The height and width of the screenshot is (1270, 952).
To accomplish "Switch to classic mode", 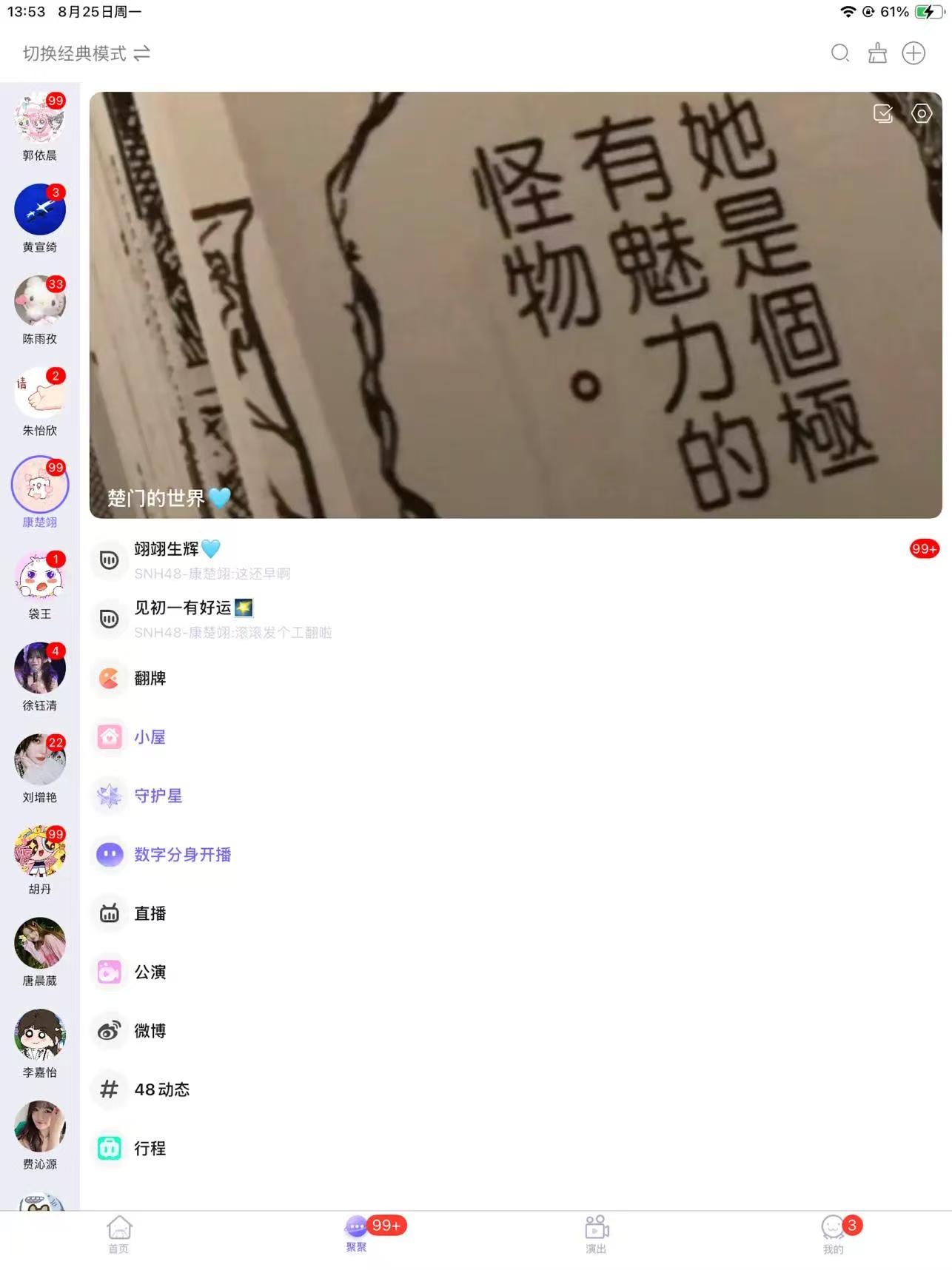I will [86, 53].
